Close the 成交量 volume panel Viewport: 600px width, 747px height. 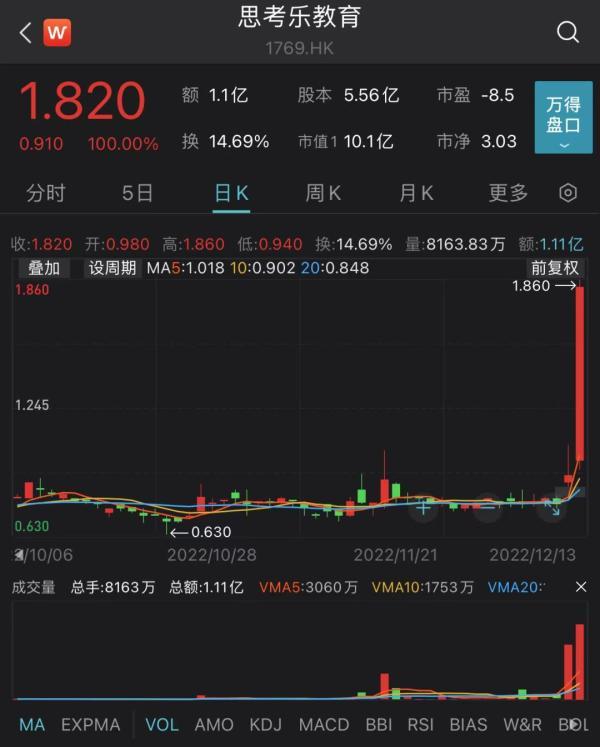pos(581,588)
